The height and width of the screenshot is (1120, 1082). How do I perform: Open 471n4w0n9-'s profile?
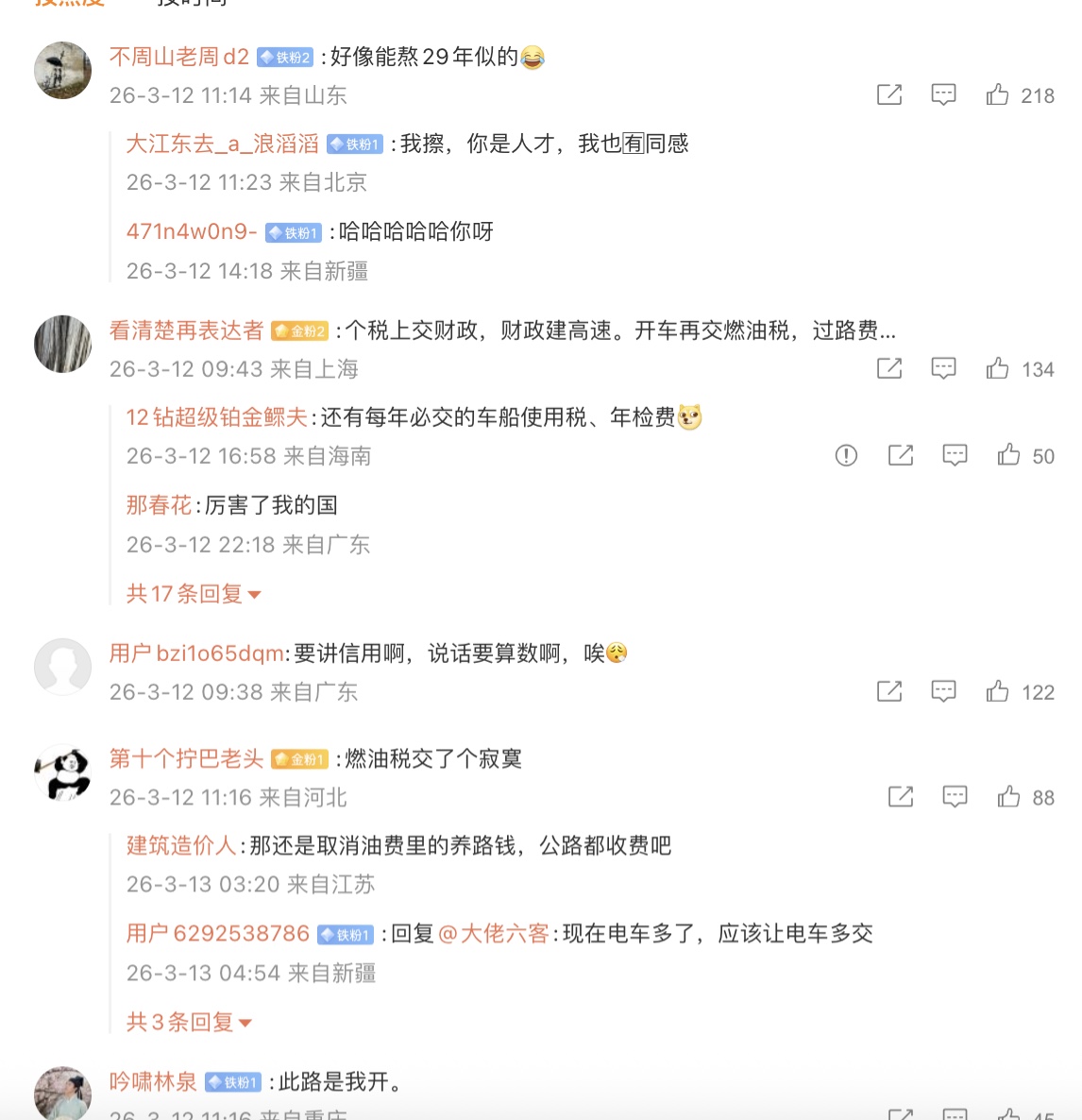(x=192, y=231)
